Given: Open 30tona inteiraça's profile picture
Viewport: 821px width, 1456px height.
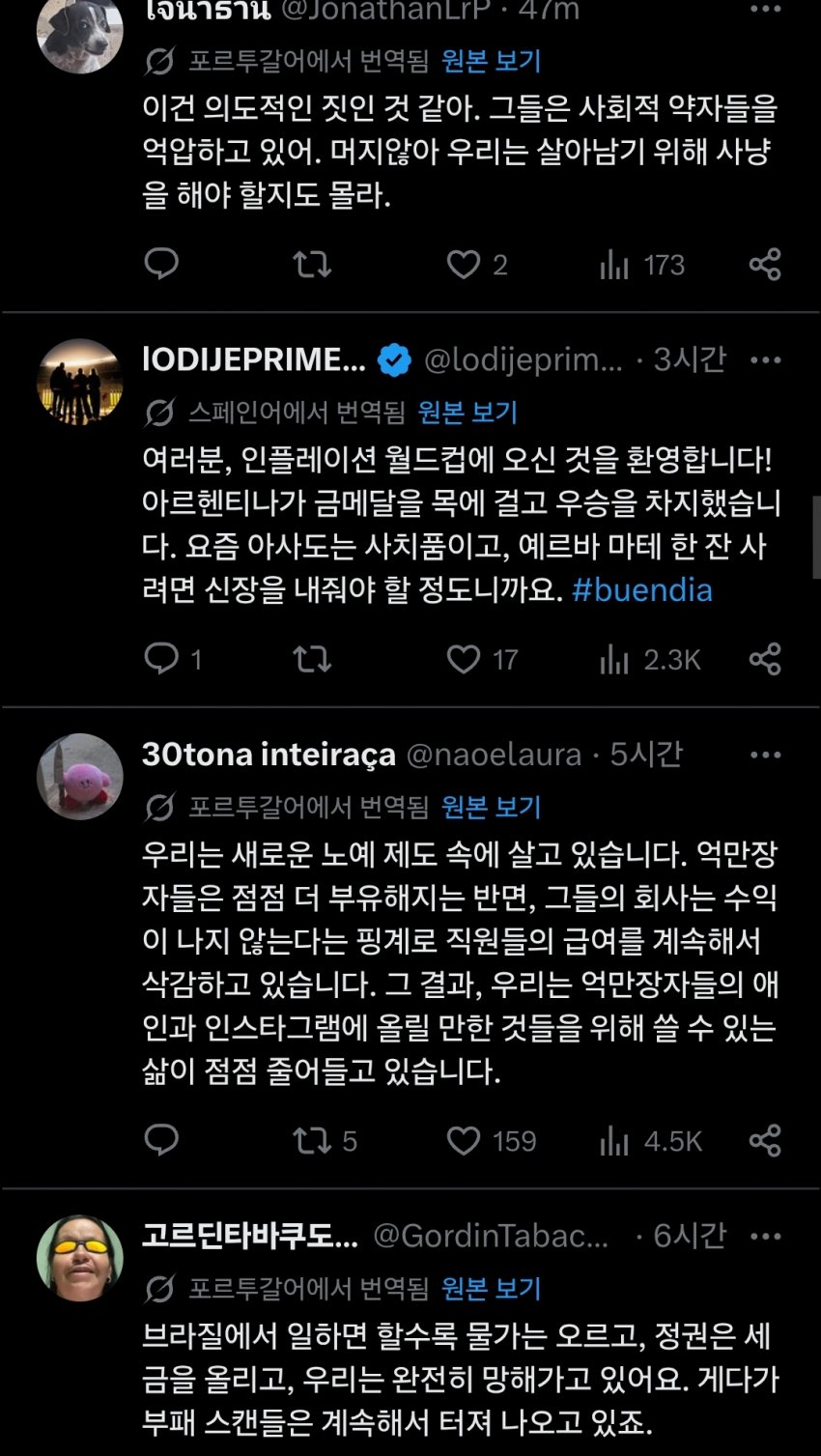Looking at the screenshot, I should point(80,776).
